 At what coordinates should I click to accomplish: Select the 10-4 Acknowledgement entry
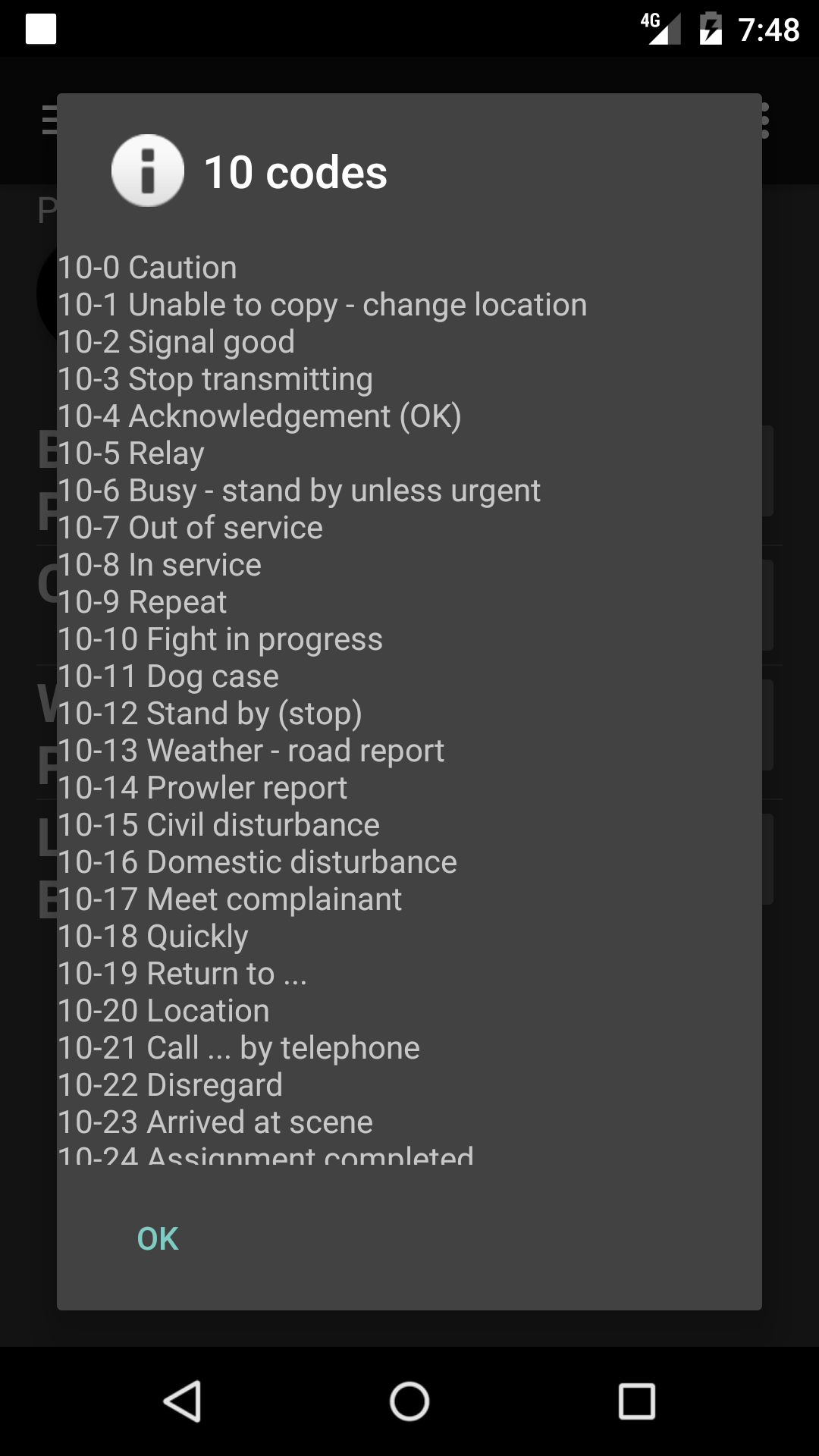coord(261,416)
